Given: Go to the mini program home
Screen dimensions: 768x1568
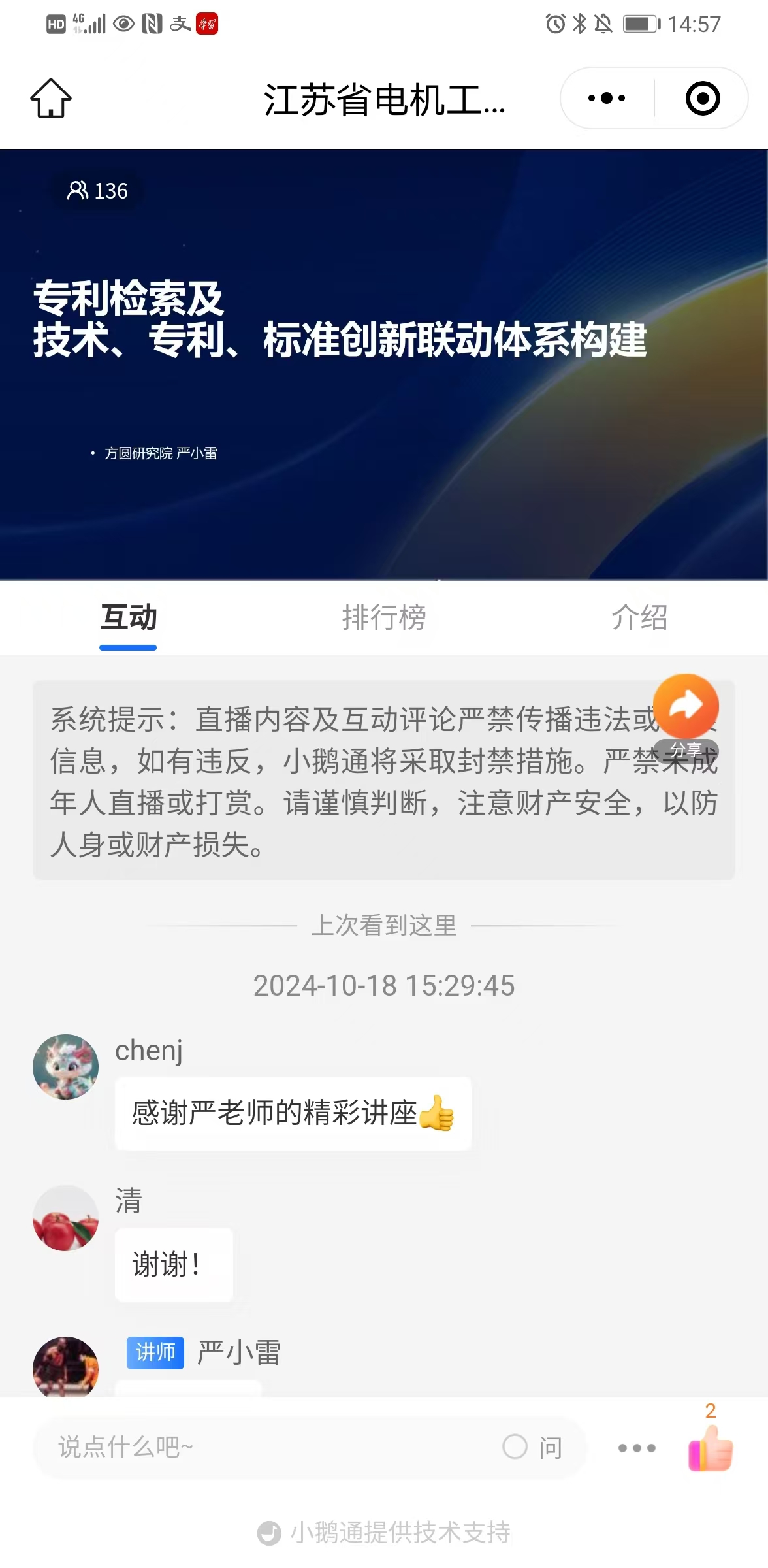Looking at the screenshot, I should pyautogui.click(x=51, y=99).
